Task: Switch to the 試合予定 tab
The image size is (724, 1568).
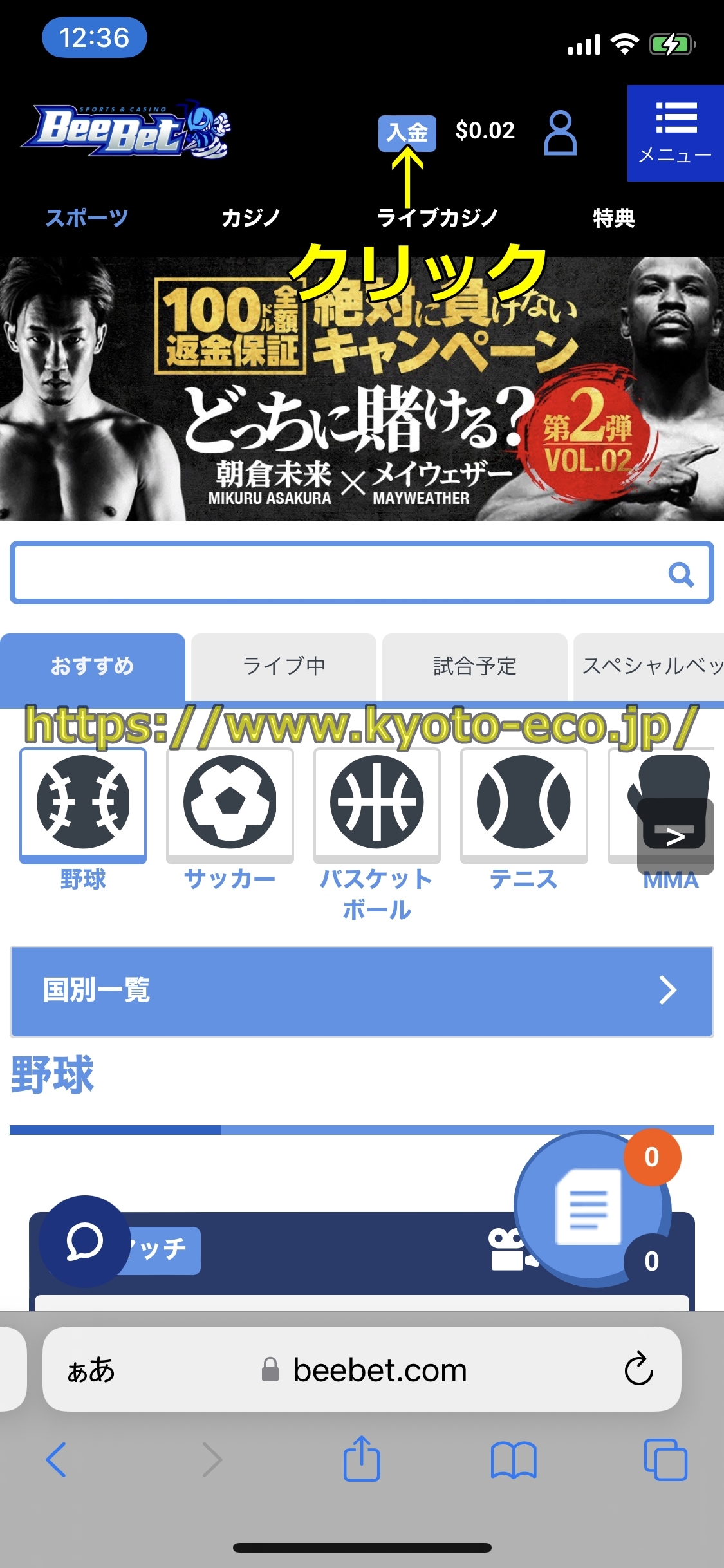Action: [475, 666]
